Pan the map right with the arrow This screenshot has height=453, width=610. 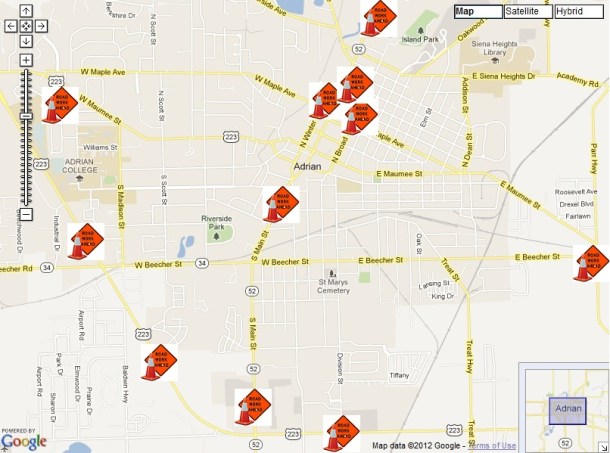[42, 25]
